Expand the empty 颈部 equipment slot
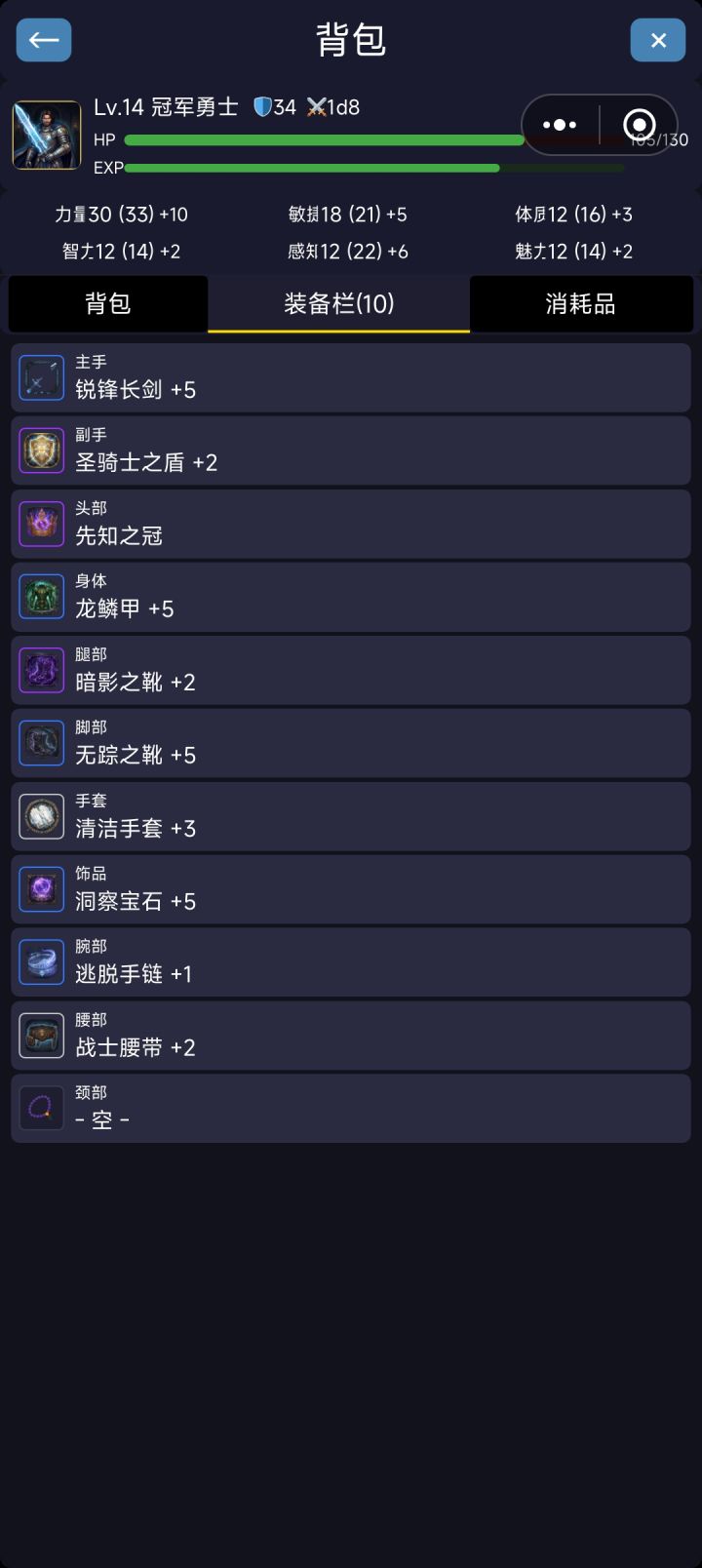This screenshot has width=702, height=1568. click(x=351, y=1108)
